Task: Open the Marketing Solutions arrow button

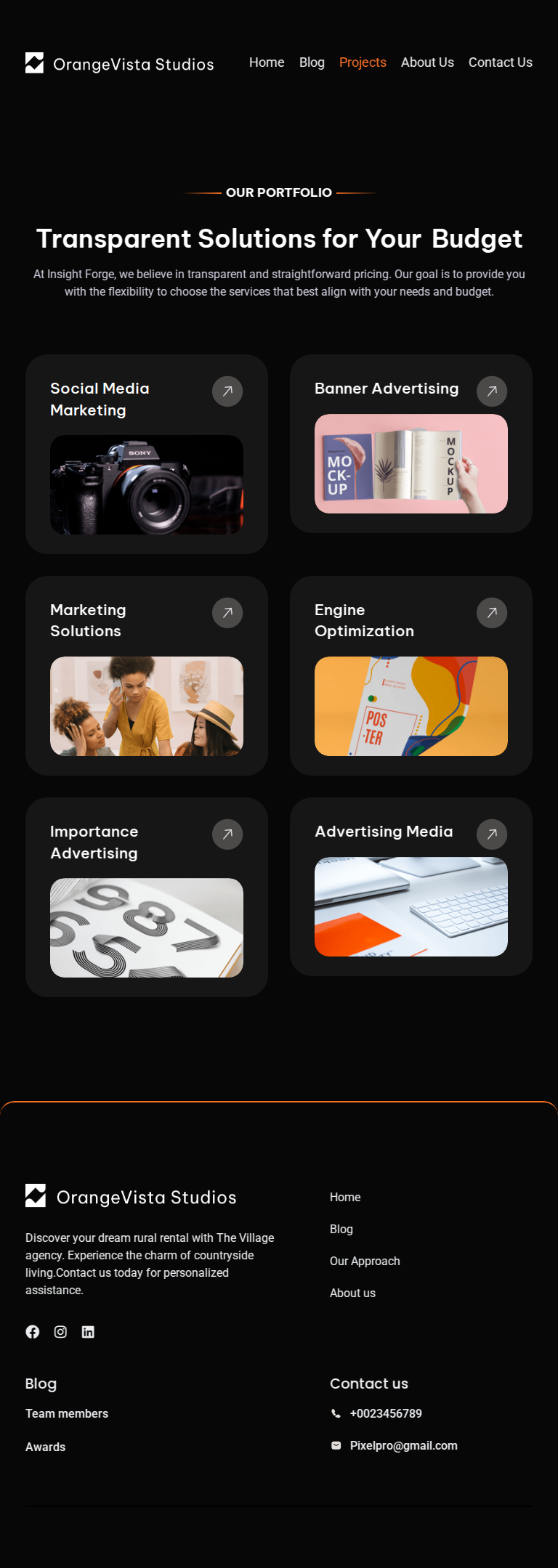Action: pyautogui.click(x=227, y=613)
